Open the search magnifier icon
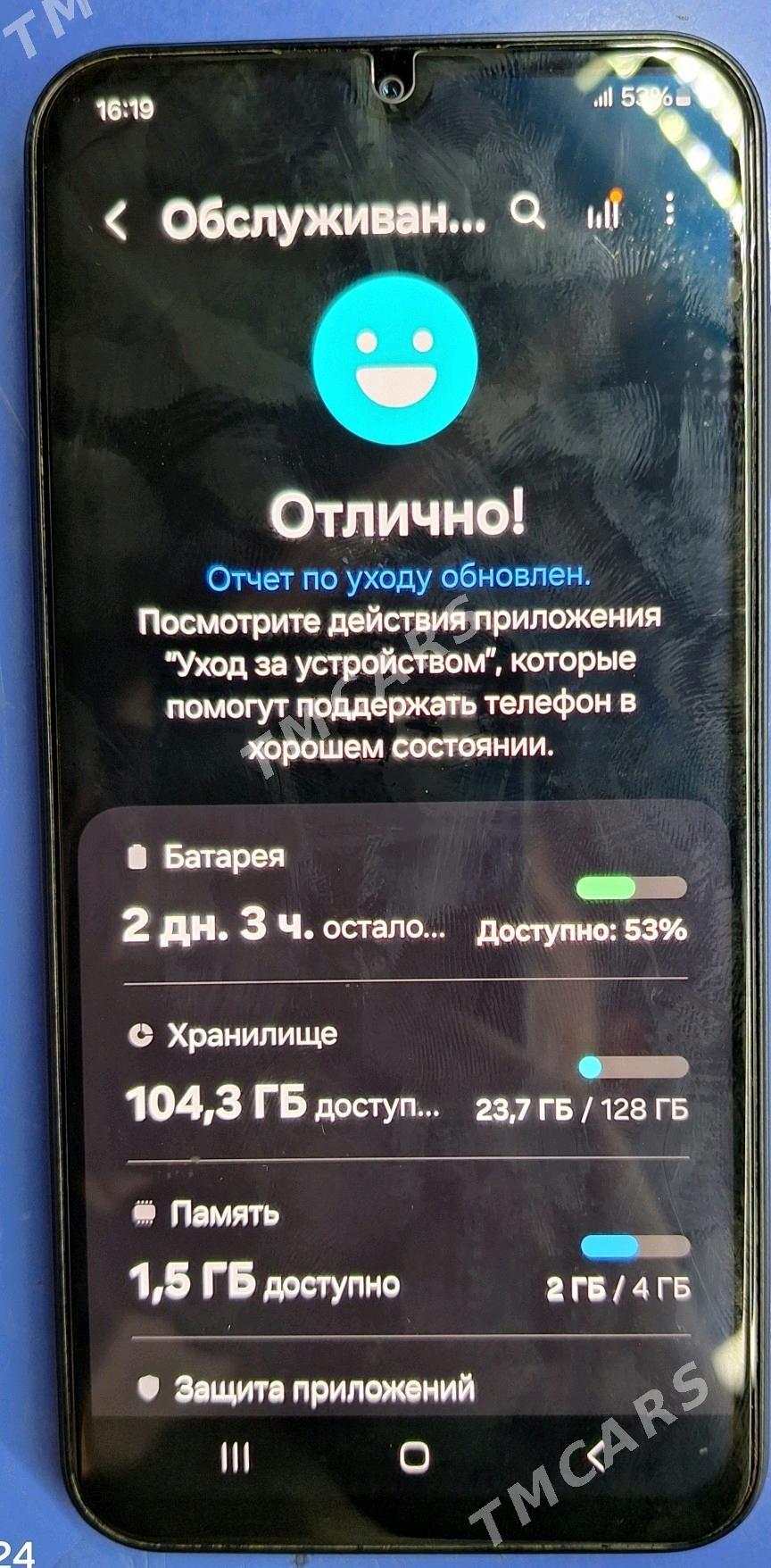Image resolution: width=771 pixels, height=1568 pixels. click(528, 213)
